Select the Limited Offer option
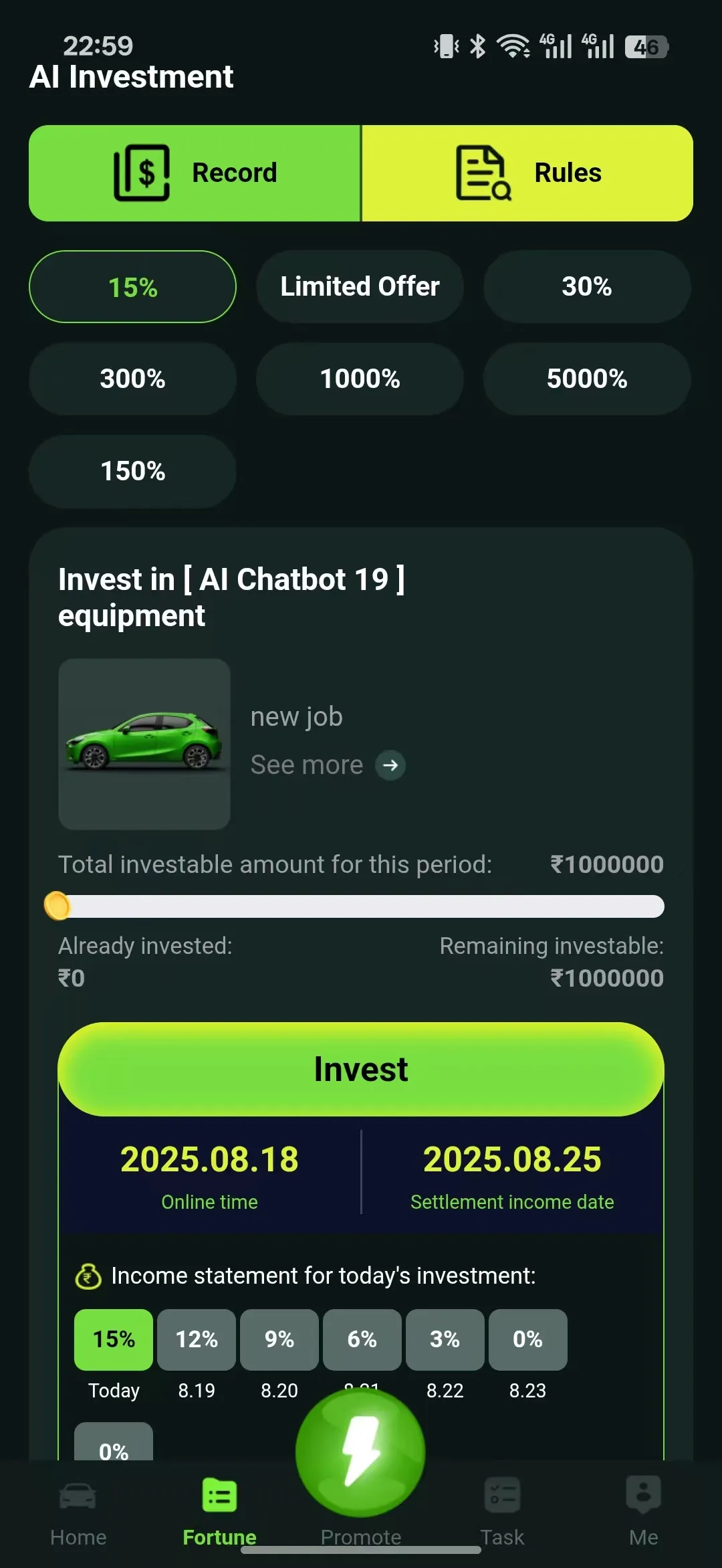Image resolution: width=722 pixels, height=1568 pixels. pyautogui.click(x=360, y=287)
